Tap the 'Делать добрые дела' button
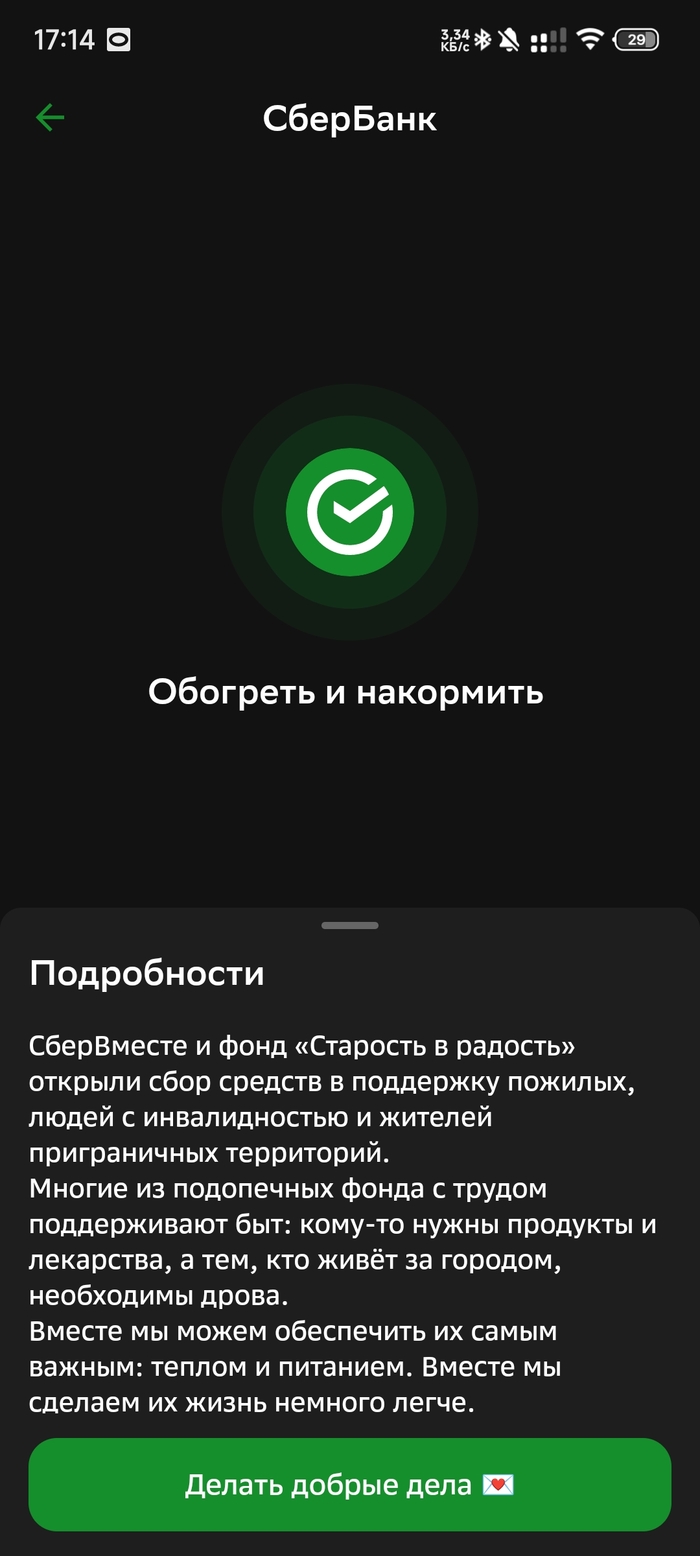This screenshot has height=1556, width=700. [349, 1485]
